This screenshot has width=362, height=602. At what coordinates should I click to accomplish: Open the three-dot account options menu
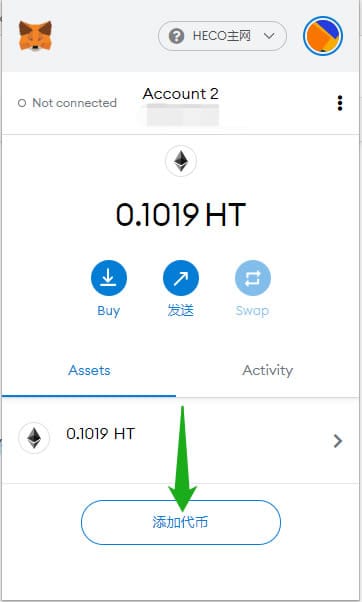click(x=340, y=103)
